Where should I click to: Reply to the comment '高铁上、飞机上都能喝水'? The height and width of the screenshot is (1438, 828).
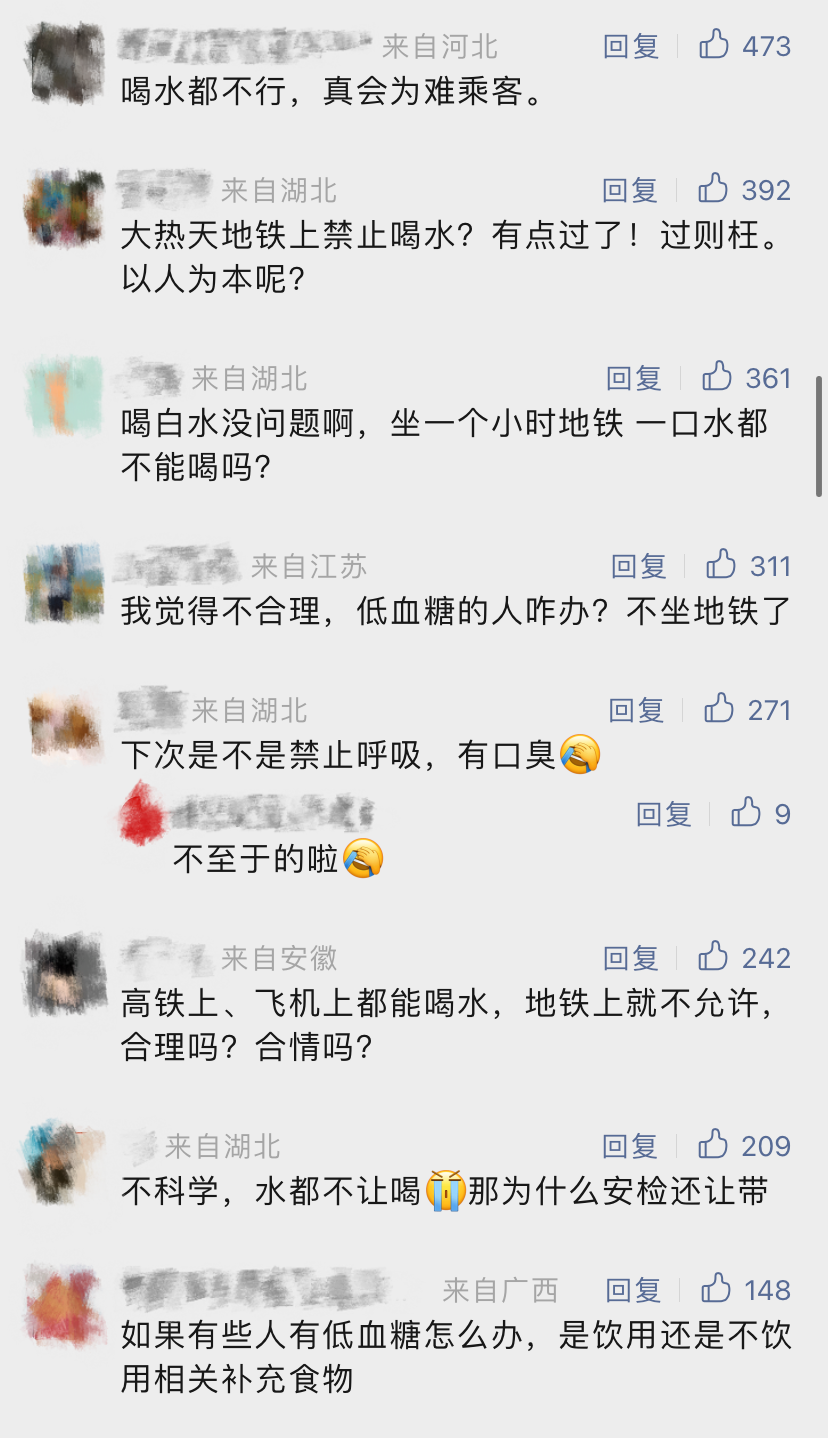click(630, 958)
